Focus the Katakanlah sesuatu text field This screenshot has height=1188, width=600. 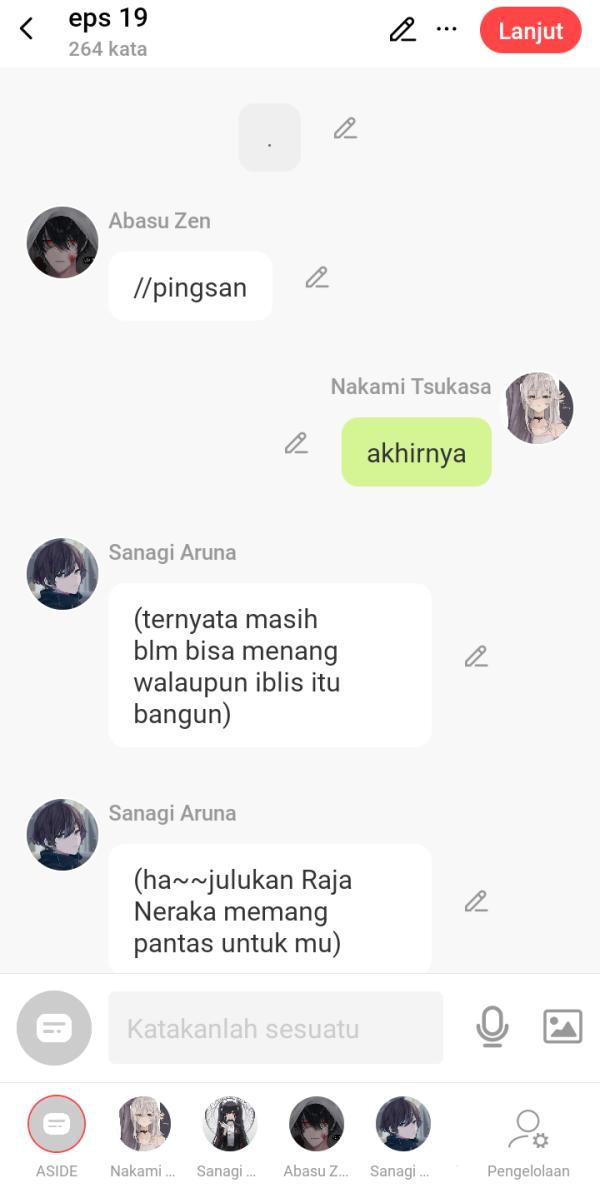coord(275,1028)
